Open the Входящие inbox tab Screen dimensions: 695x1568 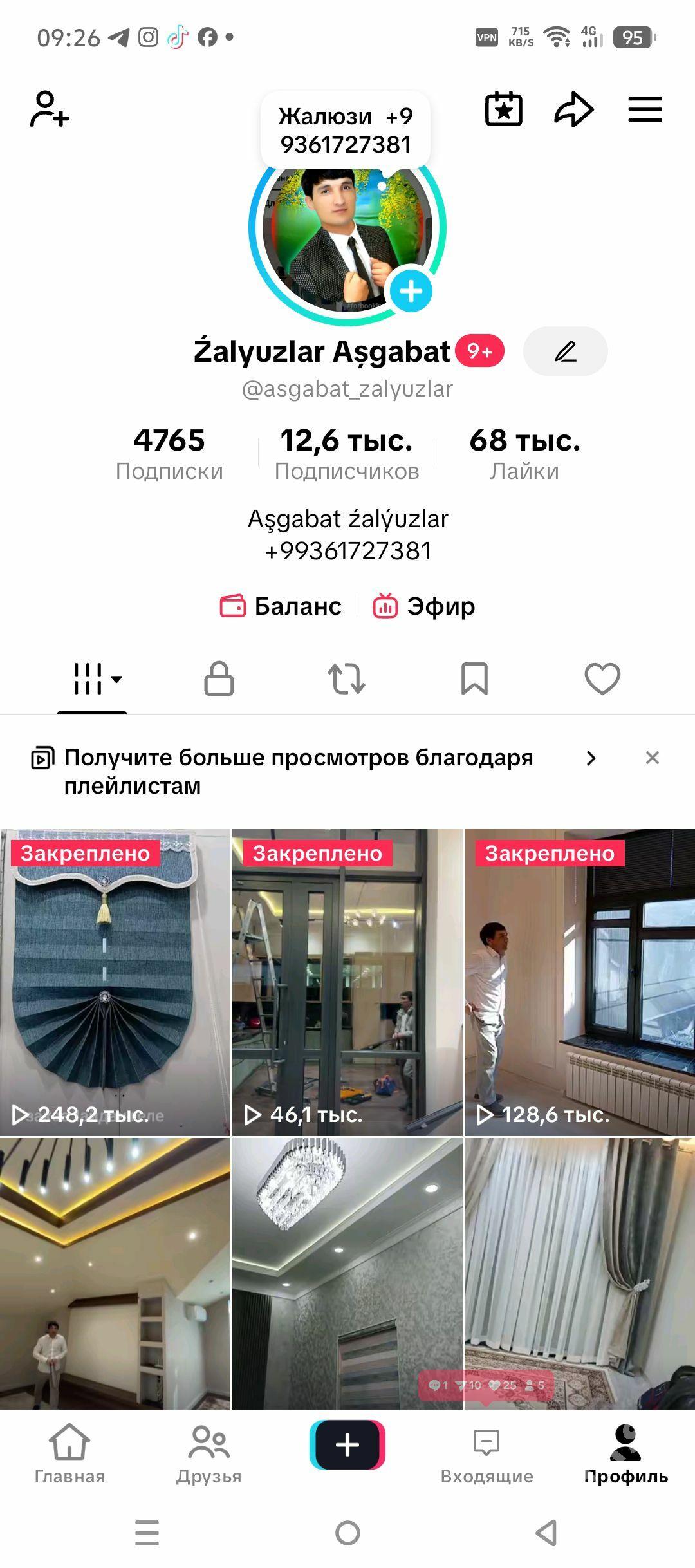(486, 1455)
